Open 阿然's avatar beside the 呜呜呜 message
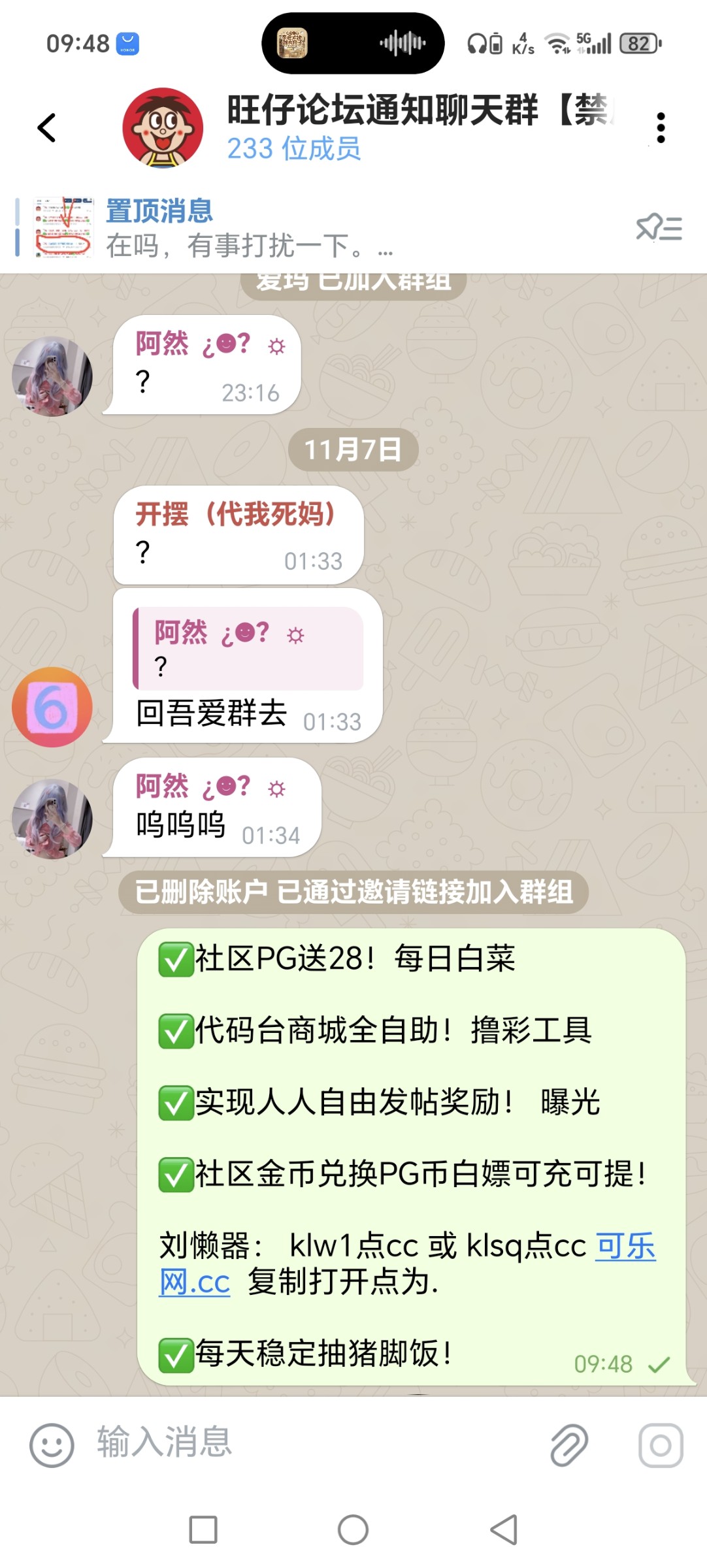707x1568 pixels. tap(52, 819)
